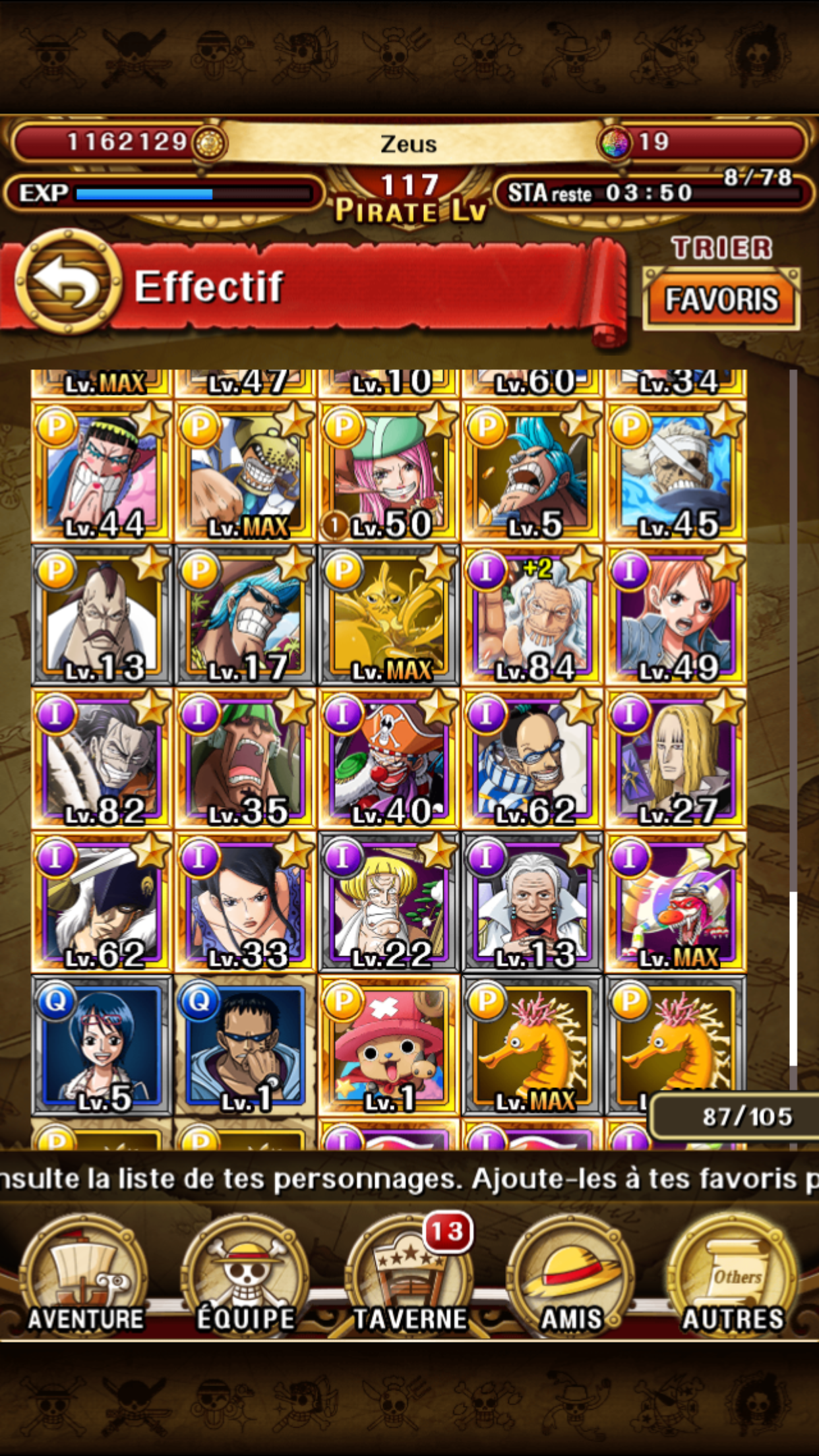This screenshot has width=819, height=1456.
Task: Select the Lv.35 green-haired shouting character
Action: tap(245, 759)
